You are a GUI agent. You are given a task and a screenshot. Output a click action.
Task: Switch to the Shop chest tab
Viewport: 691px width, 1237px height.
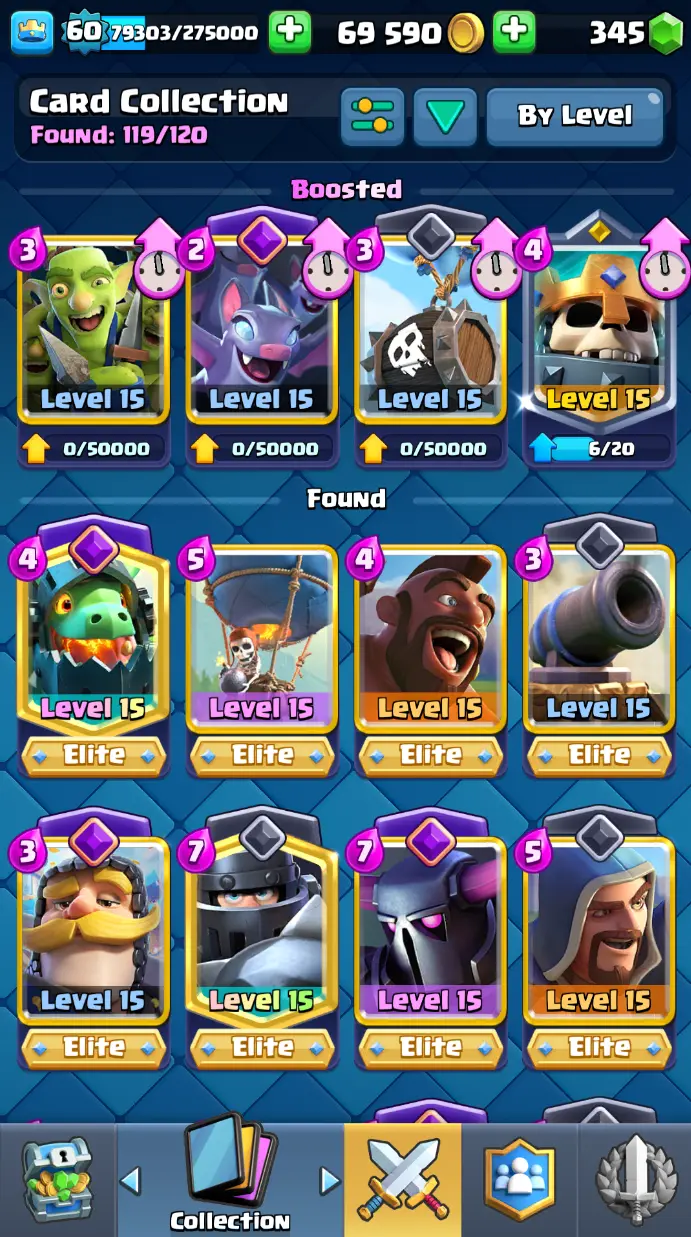pyautogui.click(x=57, y=1180)
